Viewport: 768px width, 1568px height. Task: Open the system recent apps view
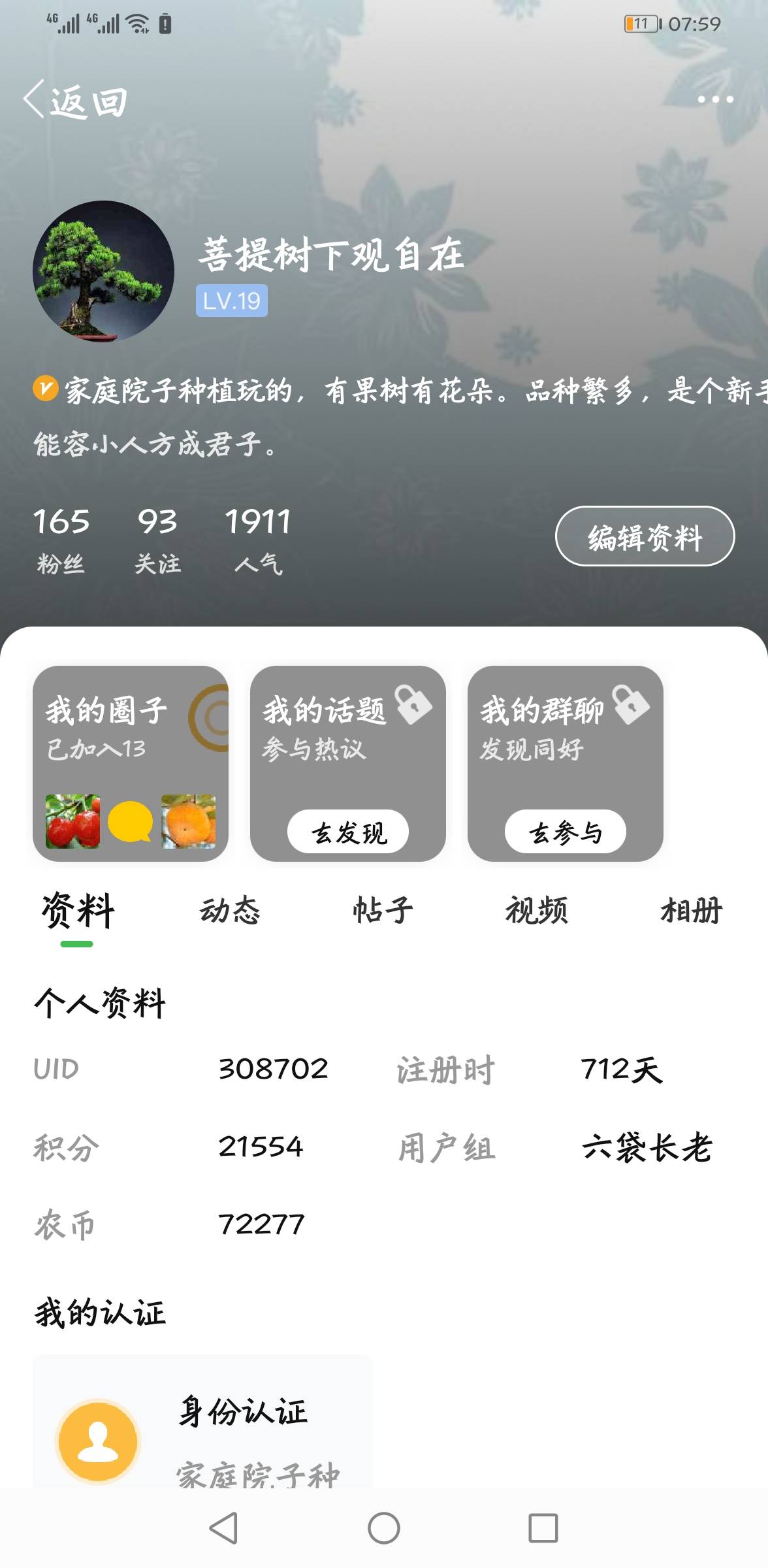pos(543,1528)
